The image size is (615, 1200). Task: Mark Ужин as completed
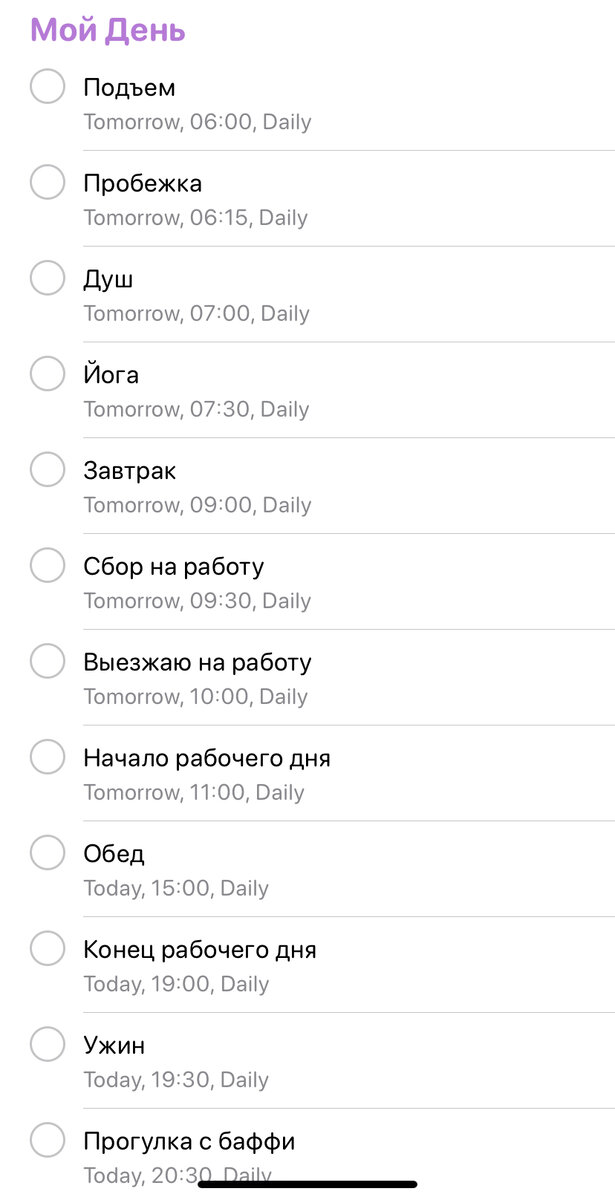[x=47, y=1044]
